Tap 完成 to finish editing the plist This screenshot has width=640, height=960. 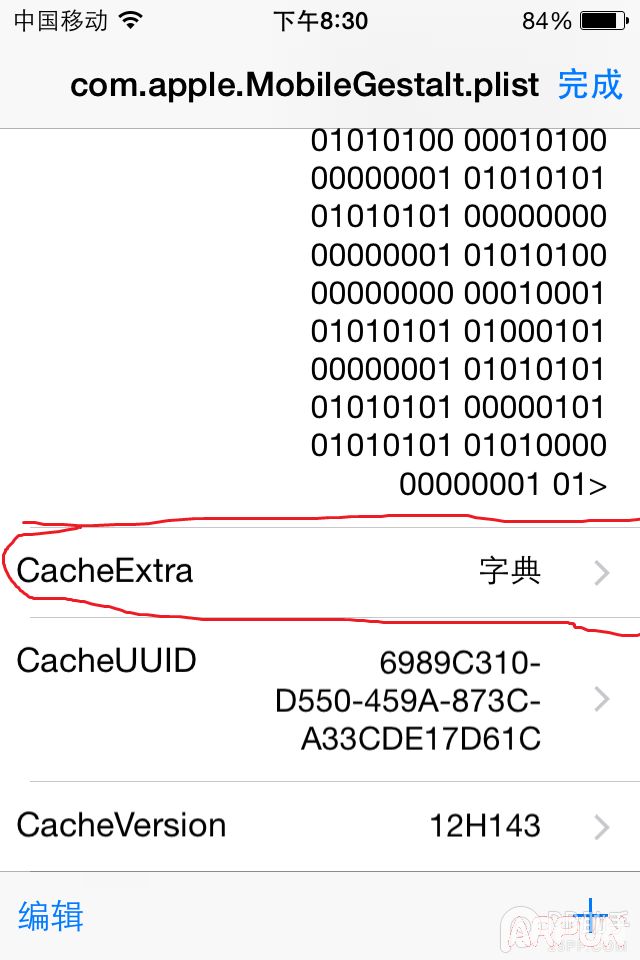589,85
